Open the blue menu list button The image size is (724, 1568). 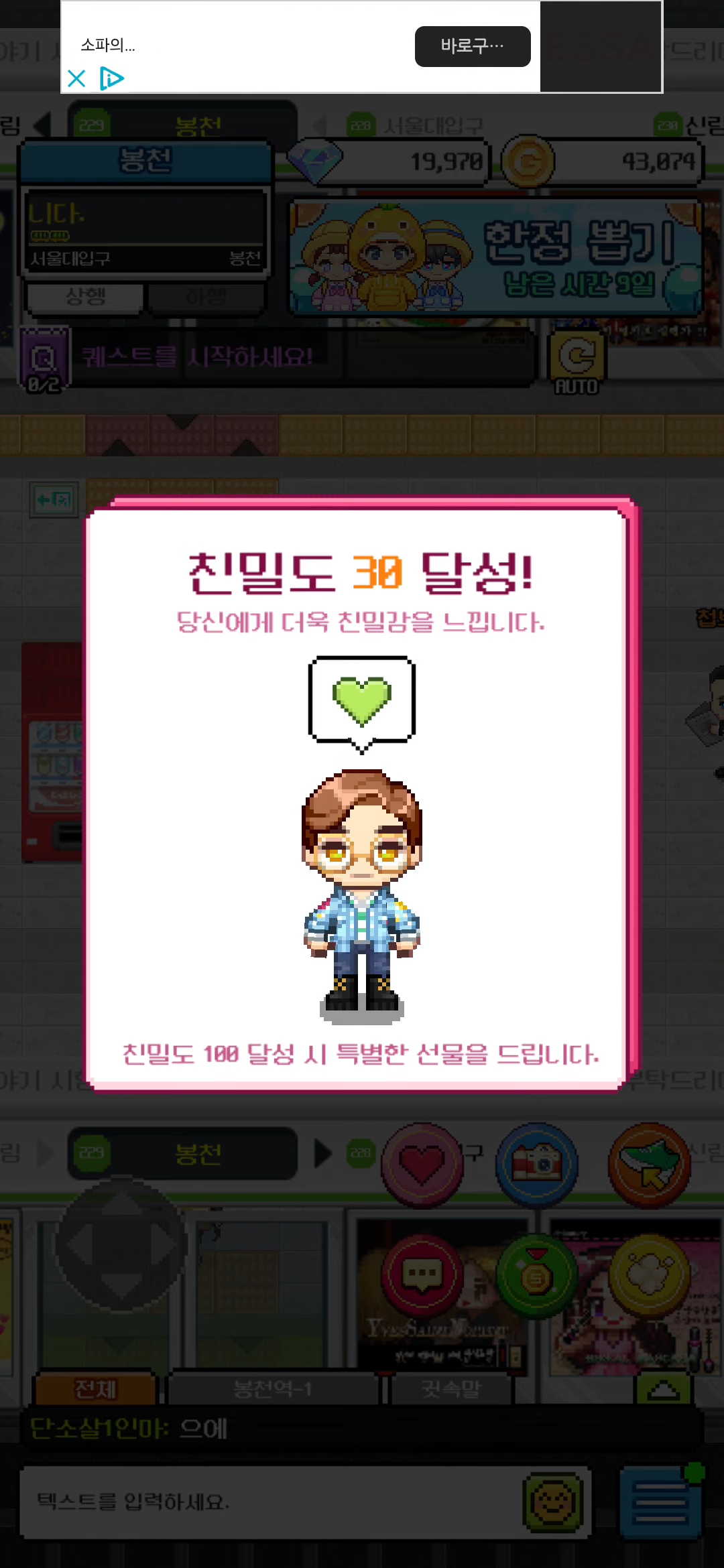pyautogui.click(x=660, y=1501)
